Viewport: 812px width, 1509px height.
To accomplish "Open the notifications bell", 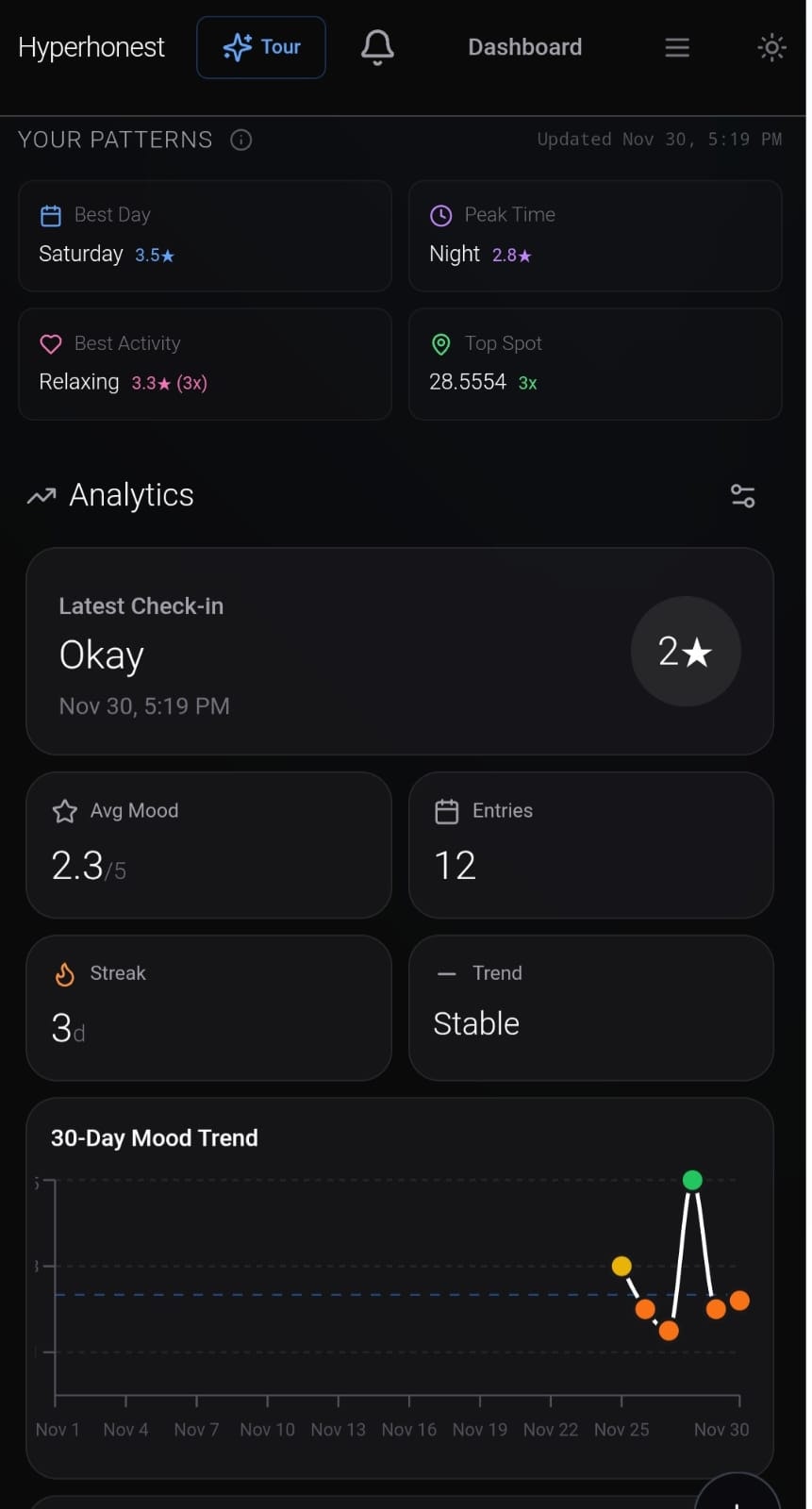I will (376, 46).
